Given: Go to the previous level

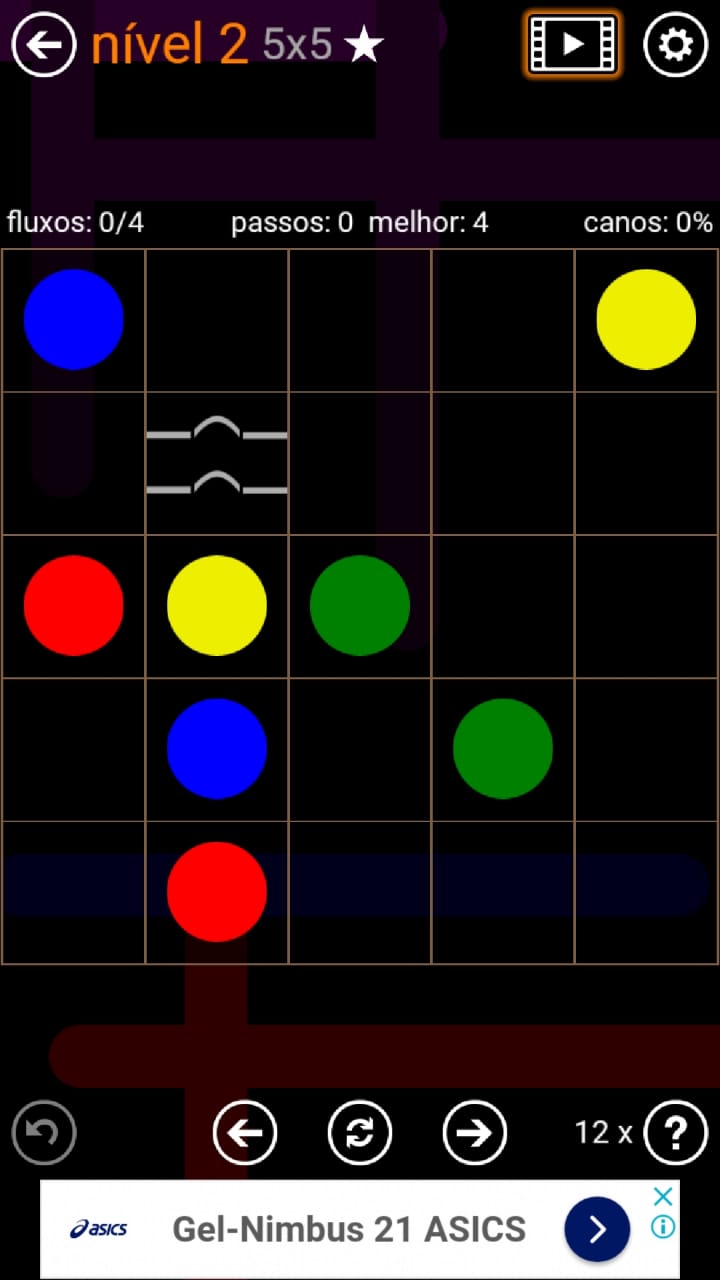Looking at the screenshot, I should (x=245, y=1132).
